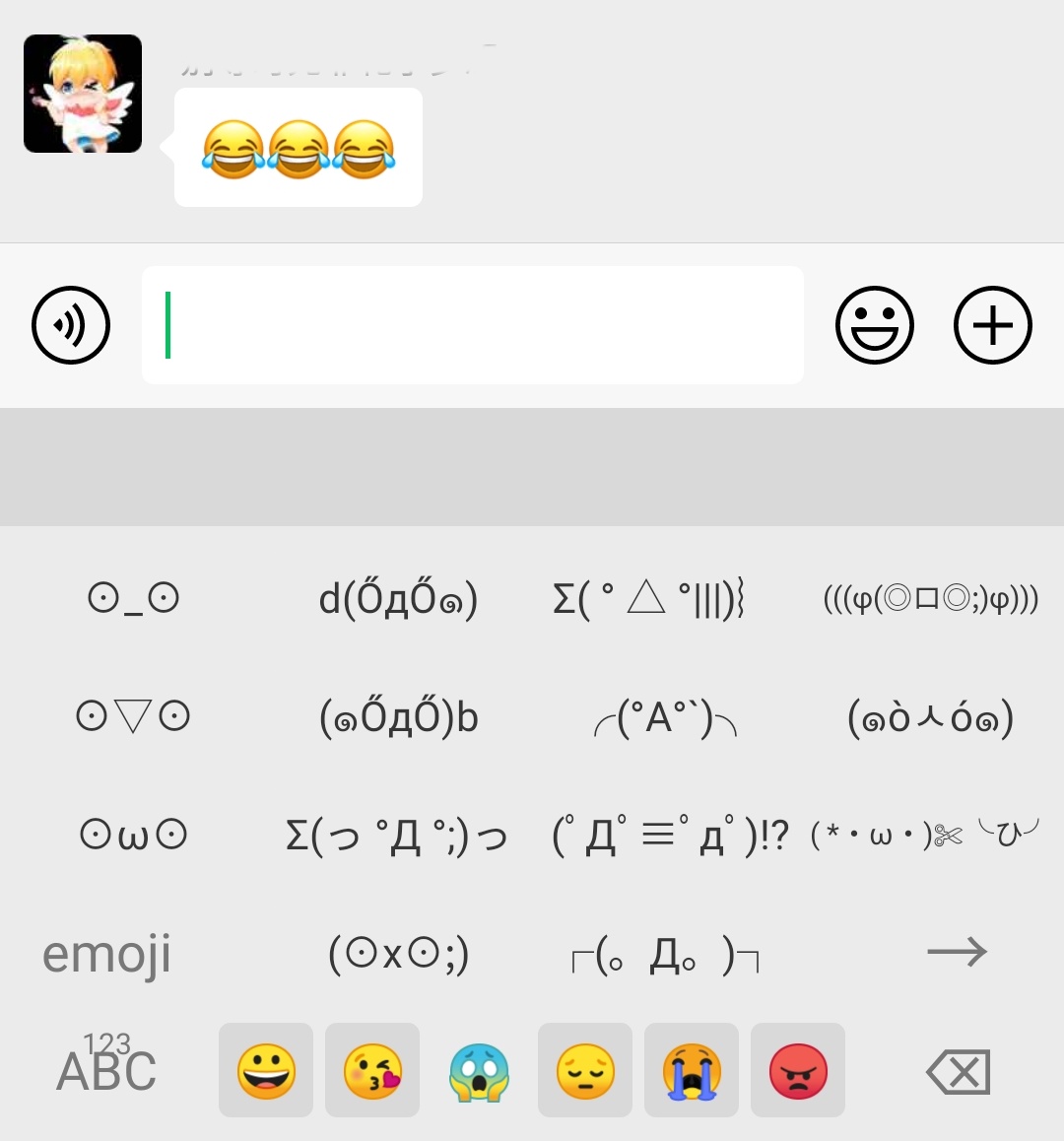Open the plus attachments menu
This screenshot has height=1141, width=1064.
click(992, 325)
